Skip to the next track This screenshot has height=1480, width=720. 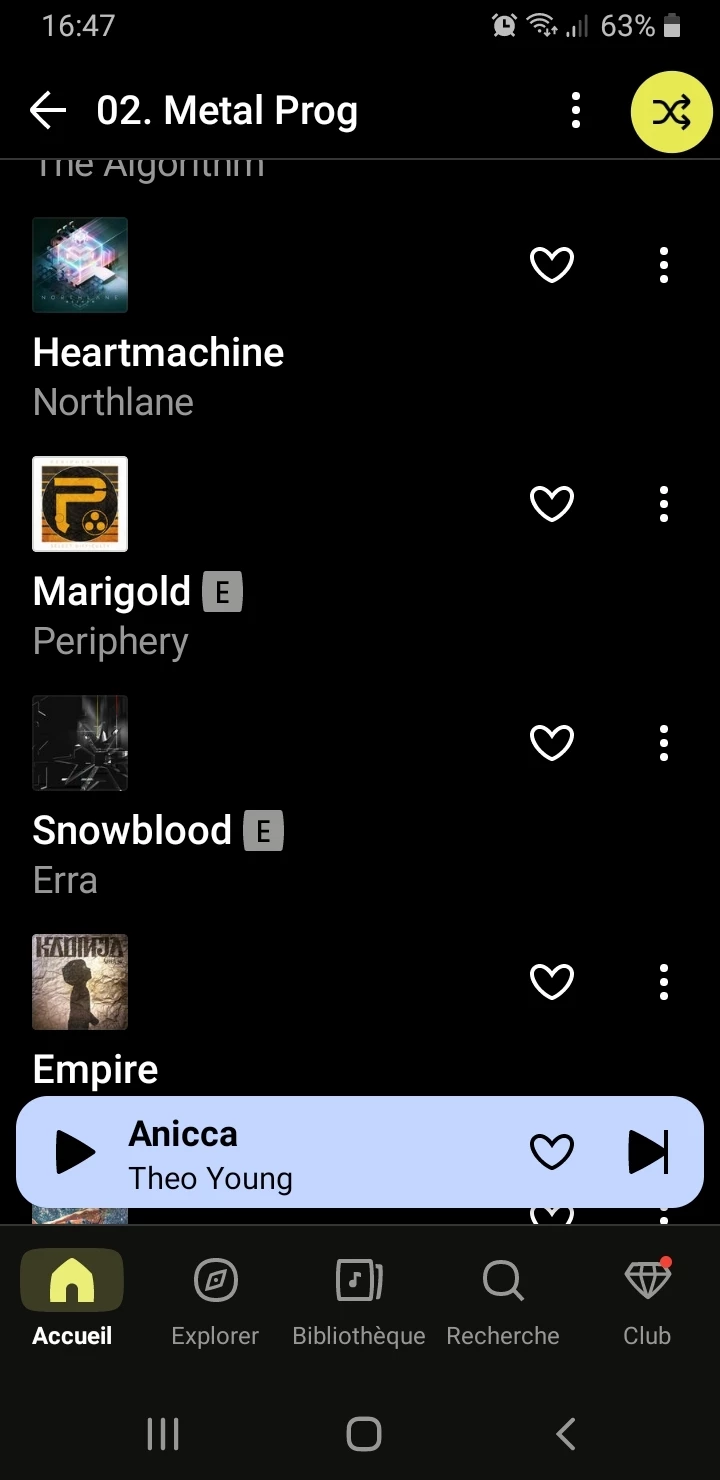(x=647, y=1152)
